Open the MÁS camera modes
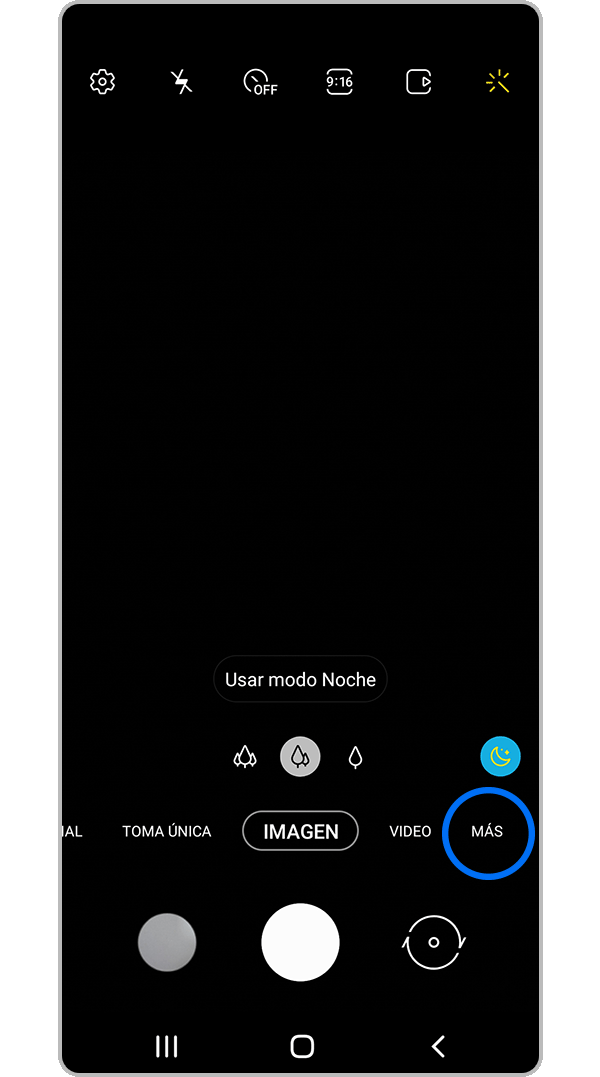Image resolution: width=600 pixels, height=1077 pixels. tap(487, 831)
